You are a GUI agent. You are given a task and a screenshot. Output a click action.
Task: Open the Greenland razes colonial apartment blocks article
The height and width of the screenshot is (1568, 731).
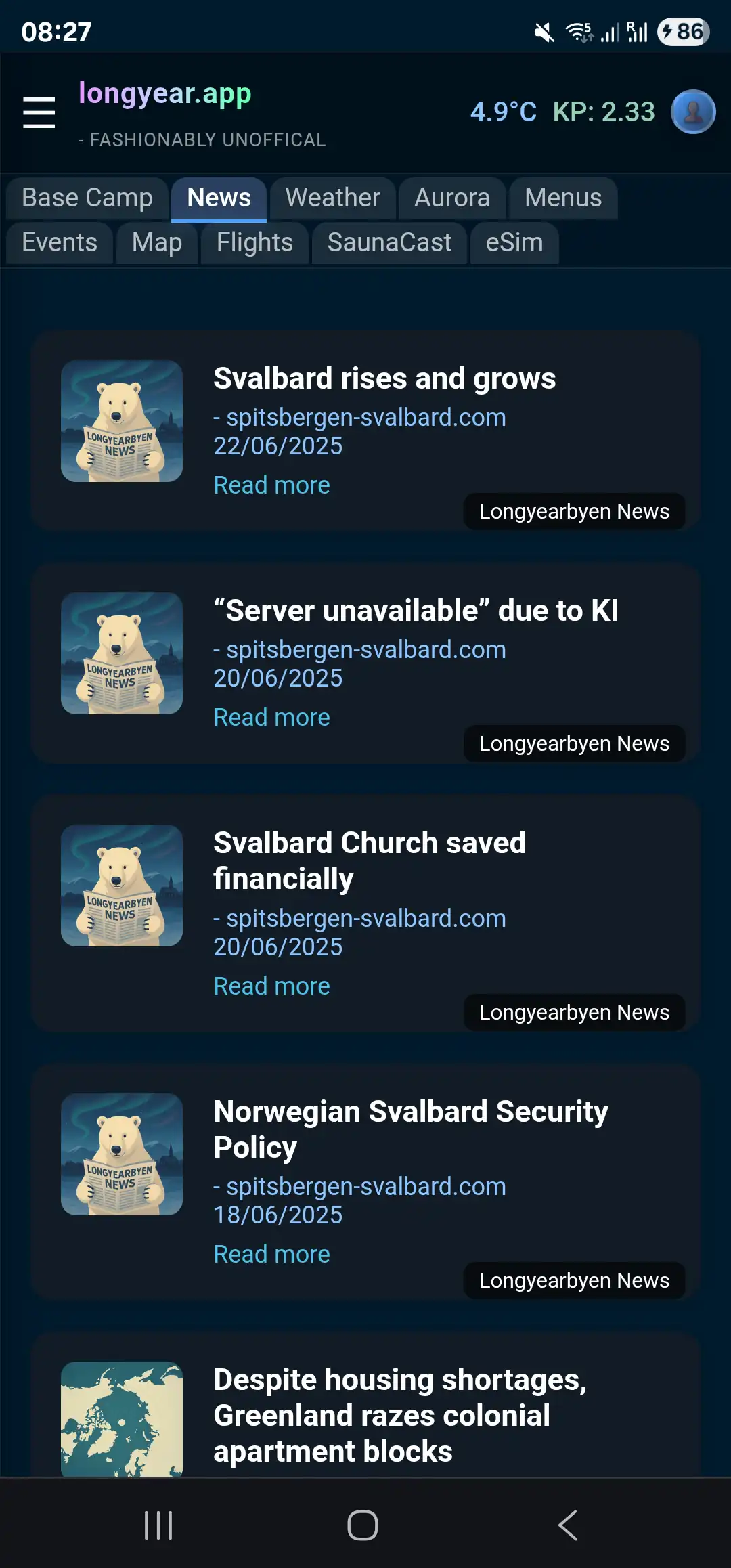(399, 1415)
